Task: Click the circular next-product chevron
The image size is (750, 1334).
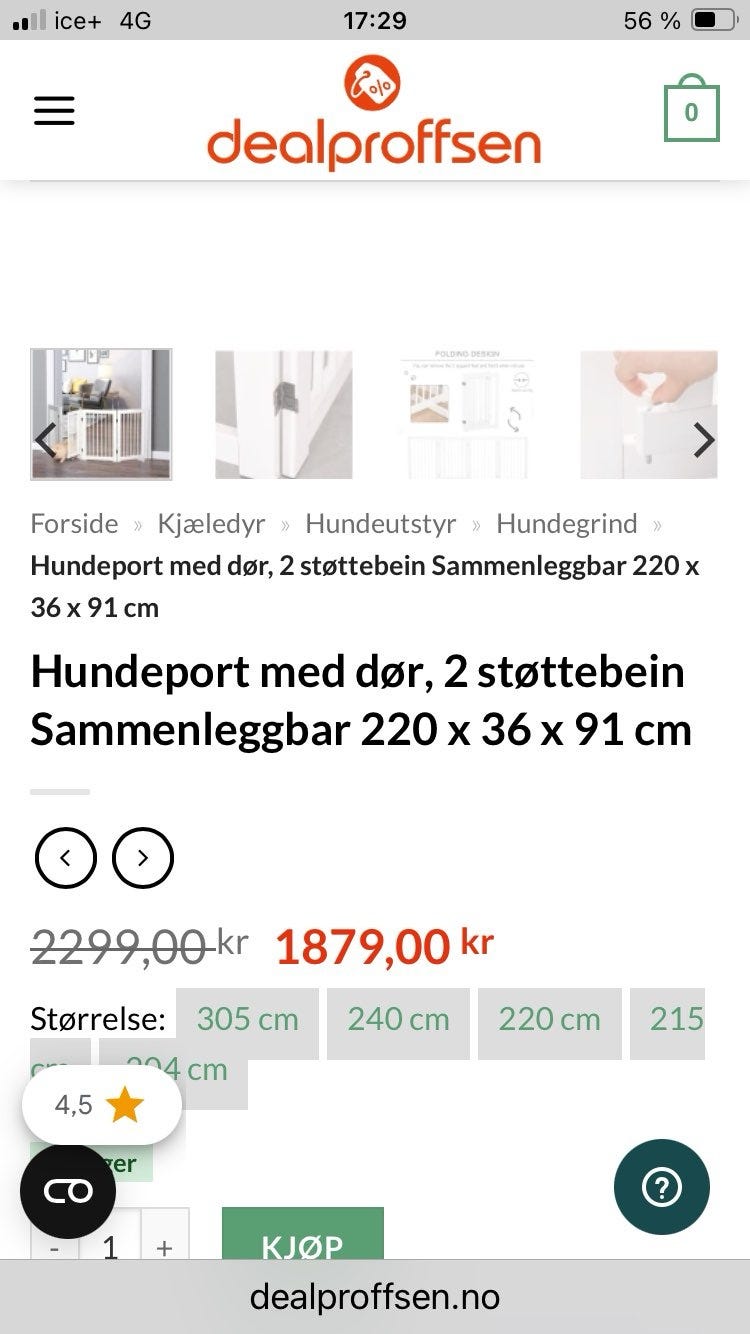Action: point(143,858)
